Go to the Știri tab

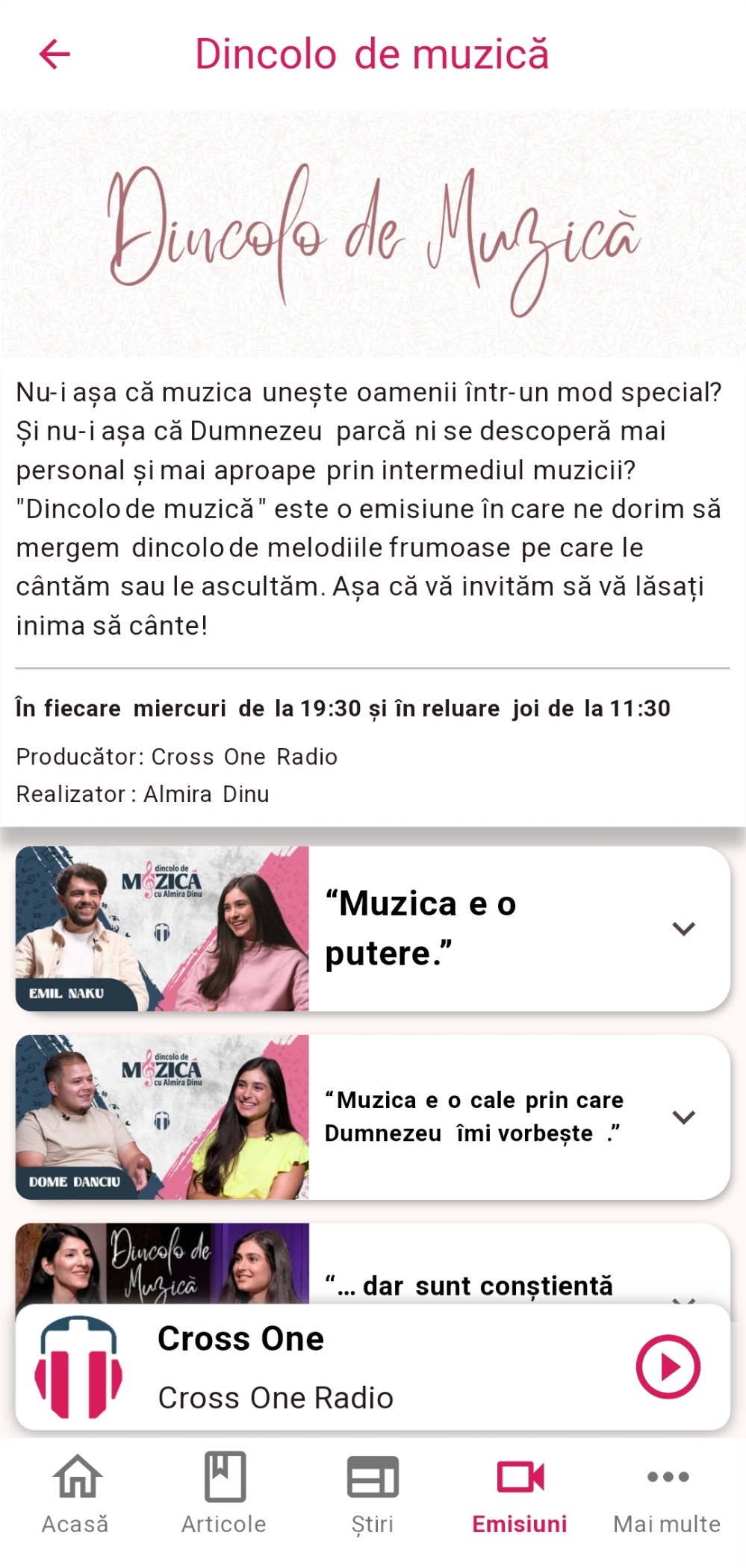click(373, 1493)
